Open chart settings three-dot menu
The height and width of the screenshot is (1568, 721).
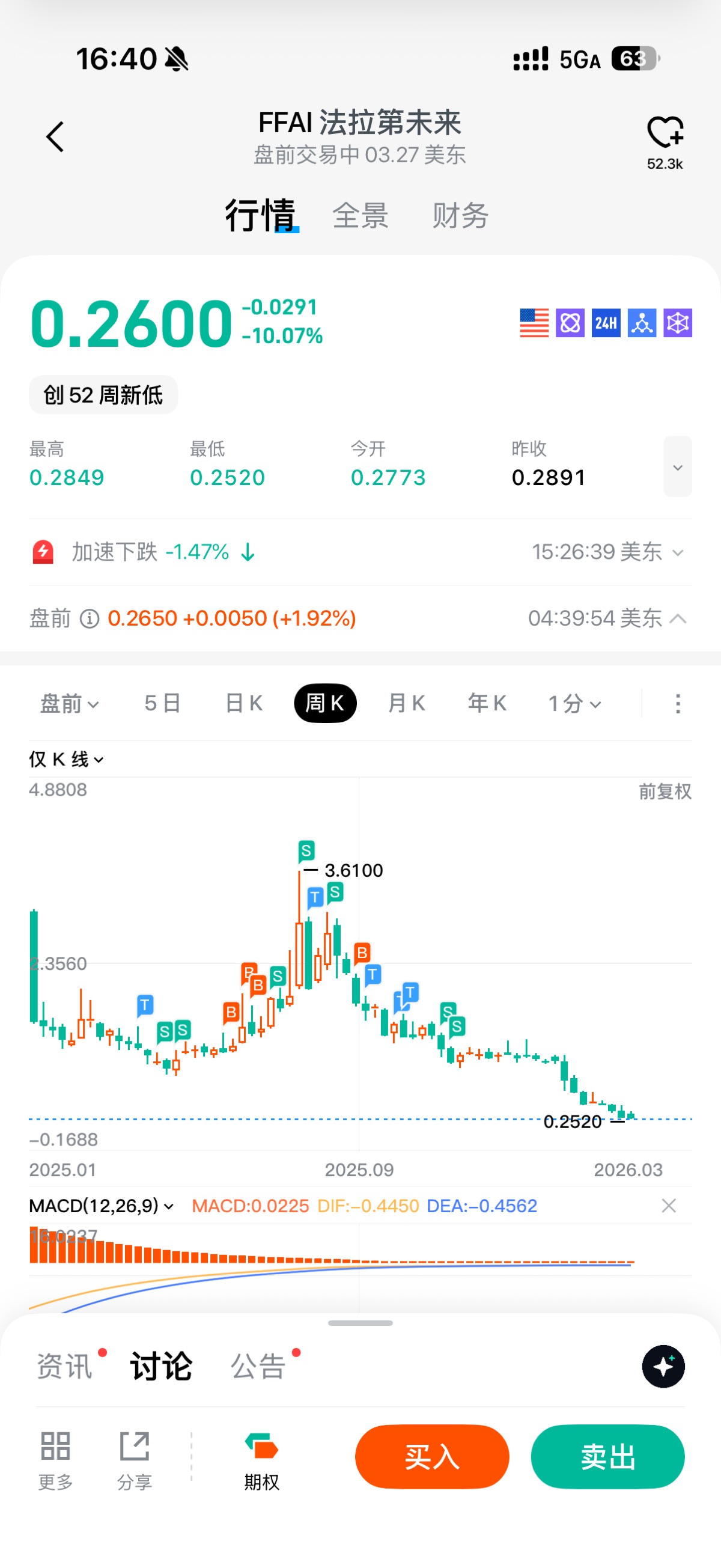(678, 704)
